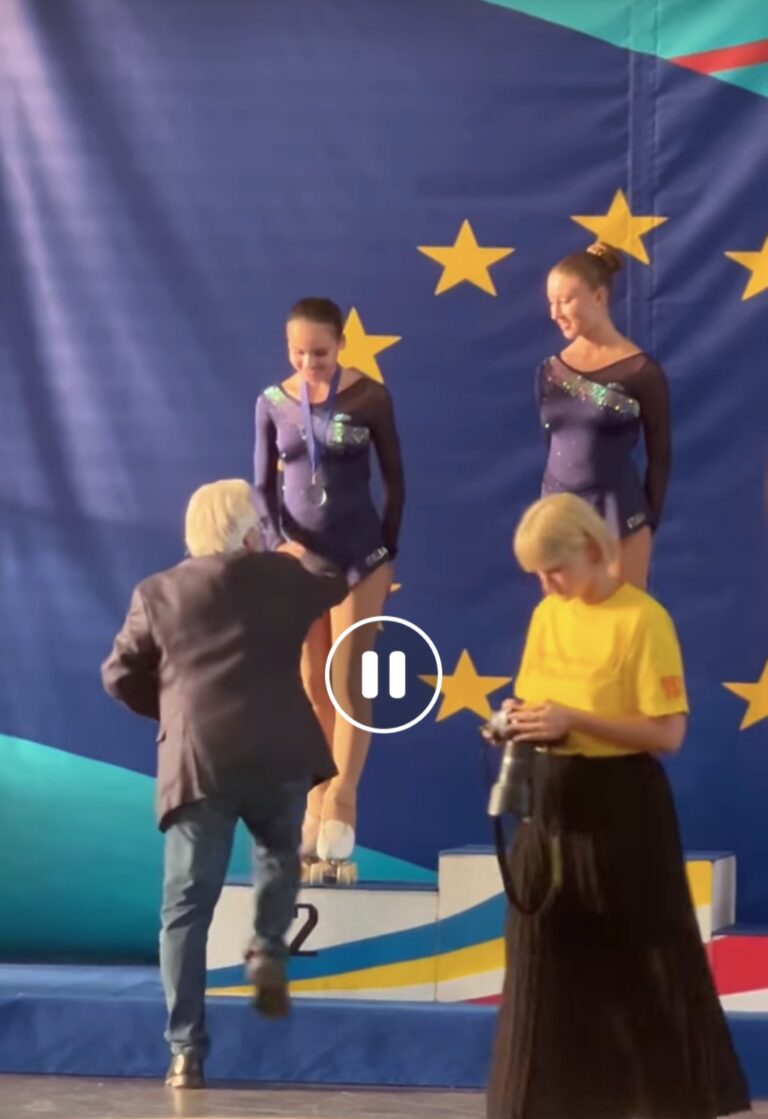Pause the playing video
The image size is (768, 1119).
pos(383,674)
